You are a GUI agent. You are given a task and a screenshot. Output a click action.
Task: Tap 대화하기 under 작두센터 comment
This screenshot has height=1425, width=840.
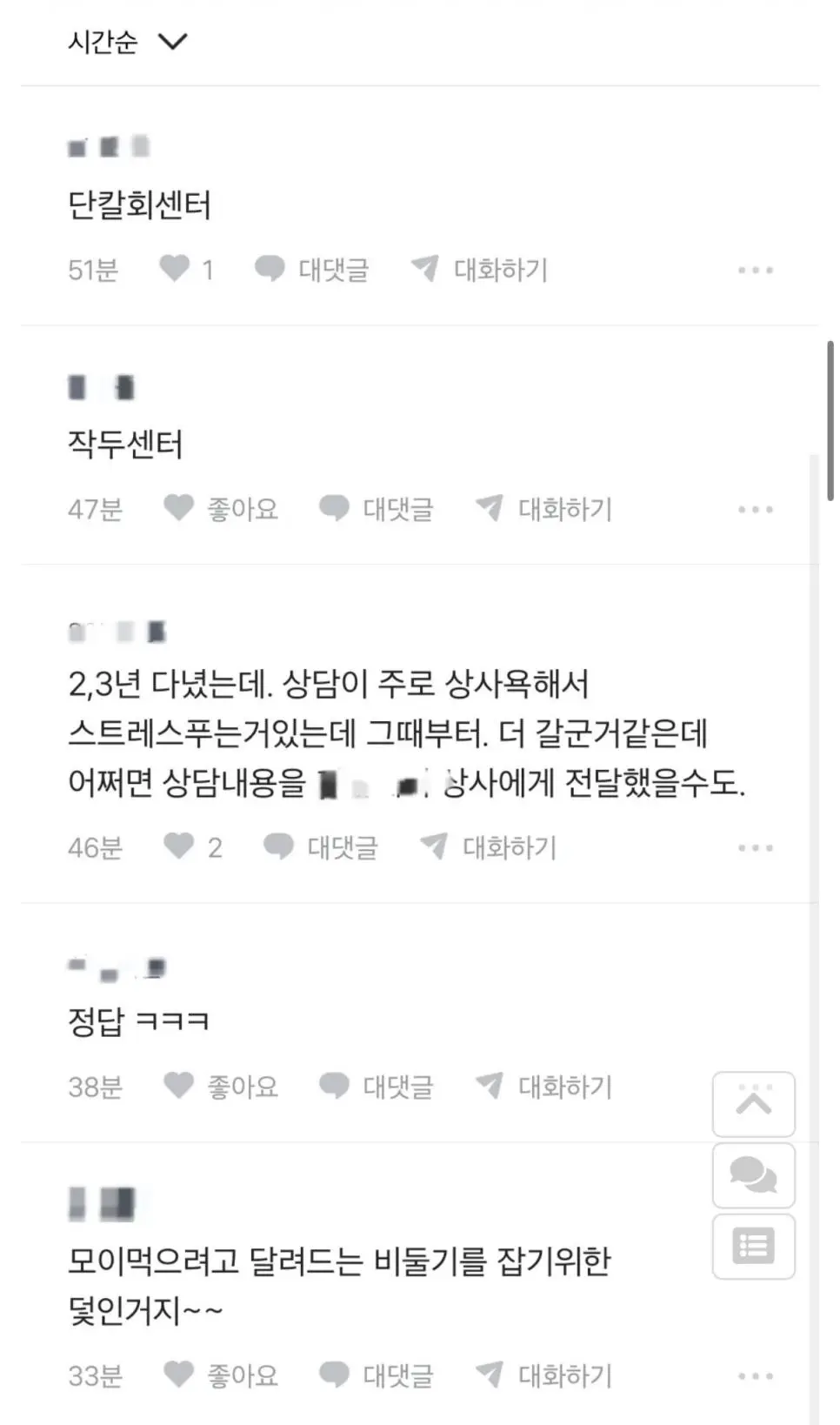pos(544,509)
